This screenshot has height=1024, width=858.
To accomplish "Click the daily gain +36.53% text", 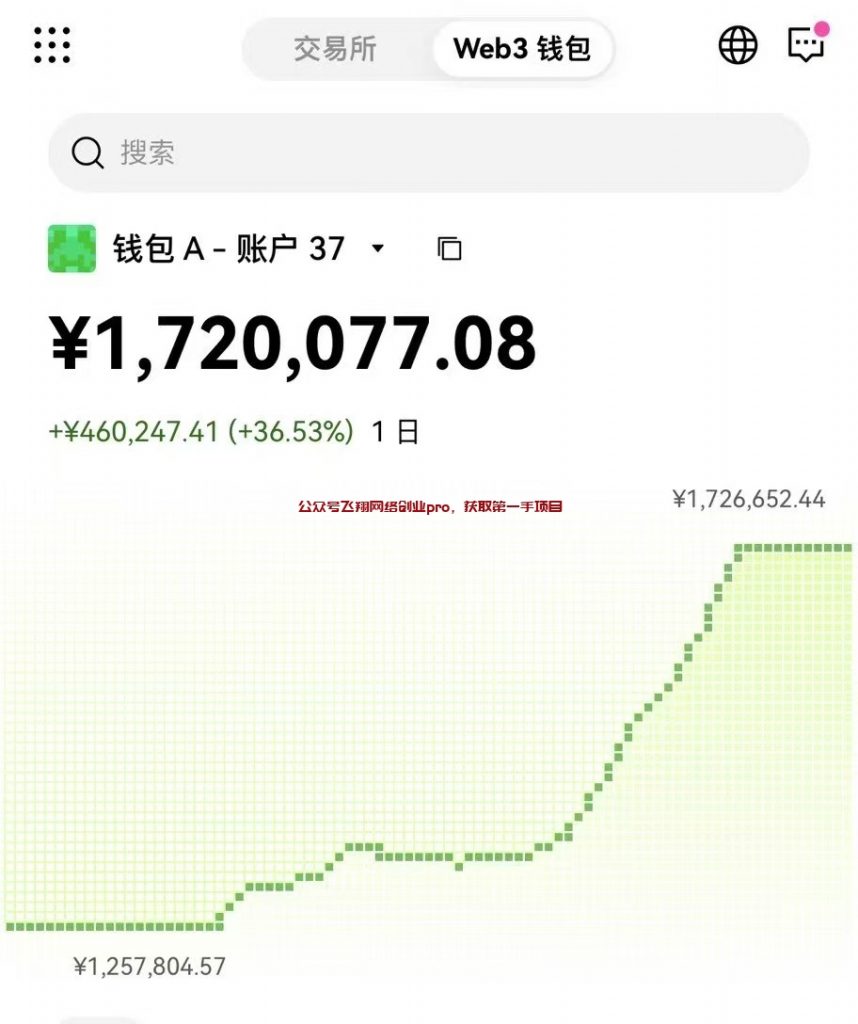I will point(291,432).
